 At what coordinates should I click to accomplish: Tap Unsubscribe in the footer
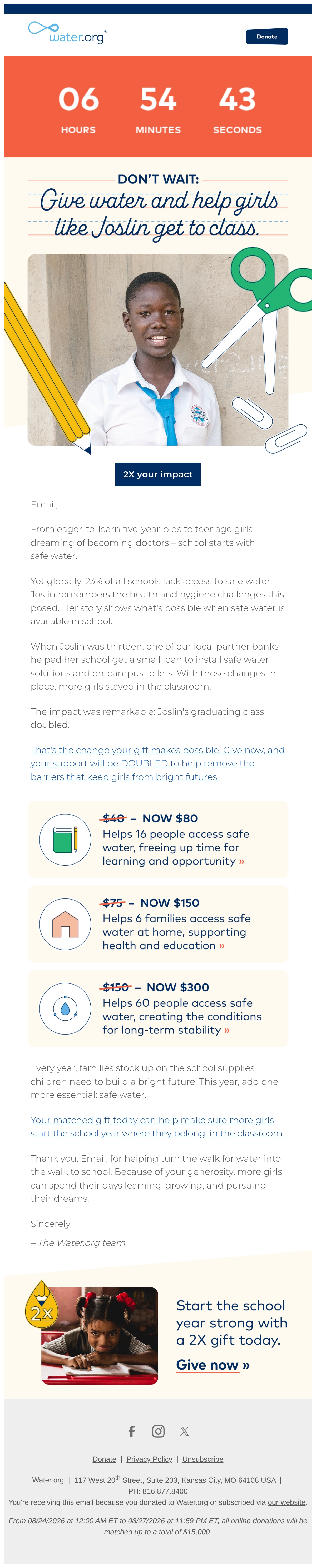[x=203, y=1459]
